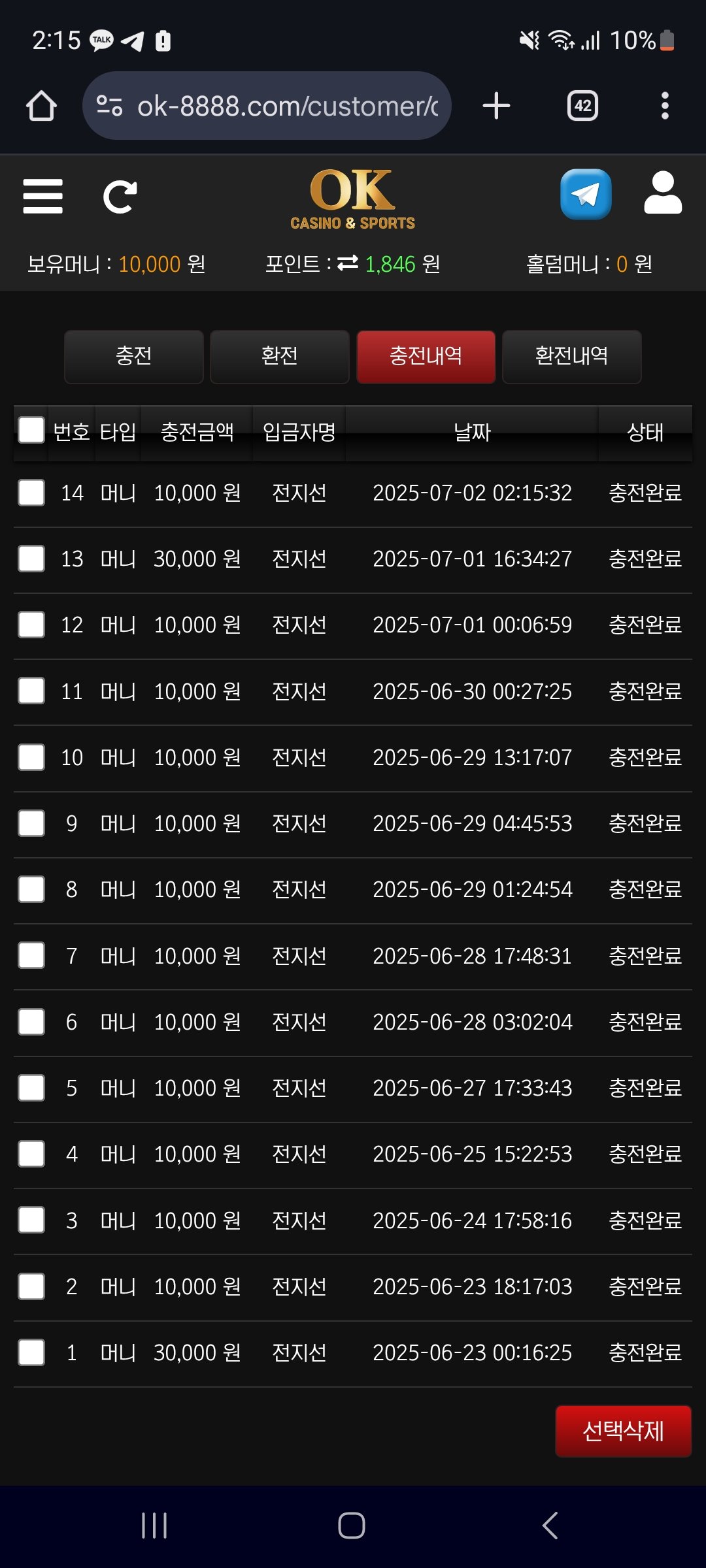Switch to the 환전 tab
Screen dimensions: 706x1568
[x=280, y=356]
